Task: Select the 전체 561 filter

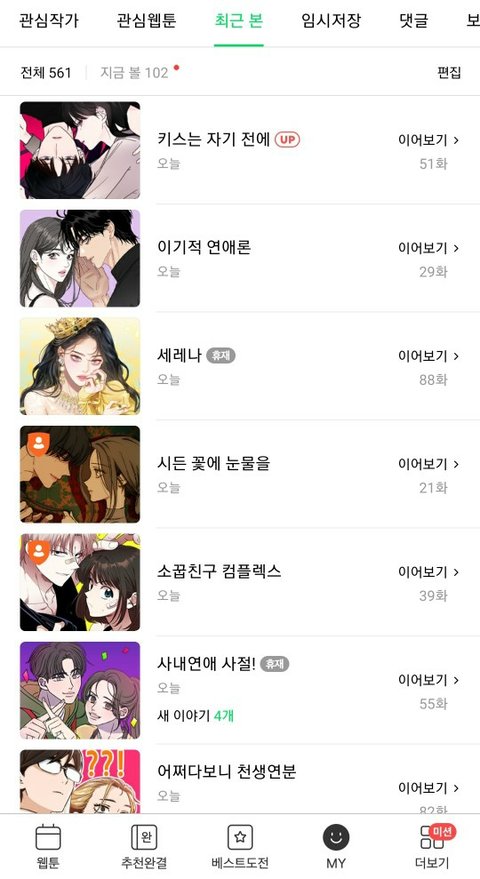Action: 46,73
